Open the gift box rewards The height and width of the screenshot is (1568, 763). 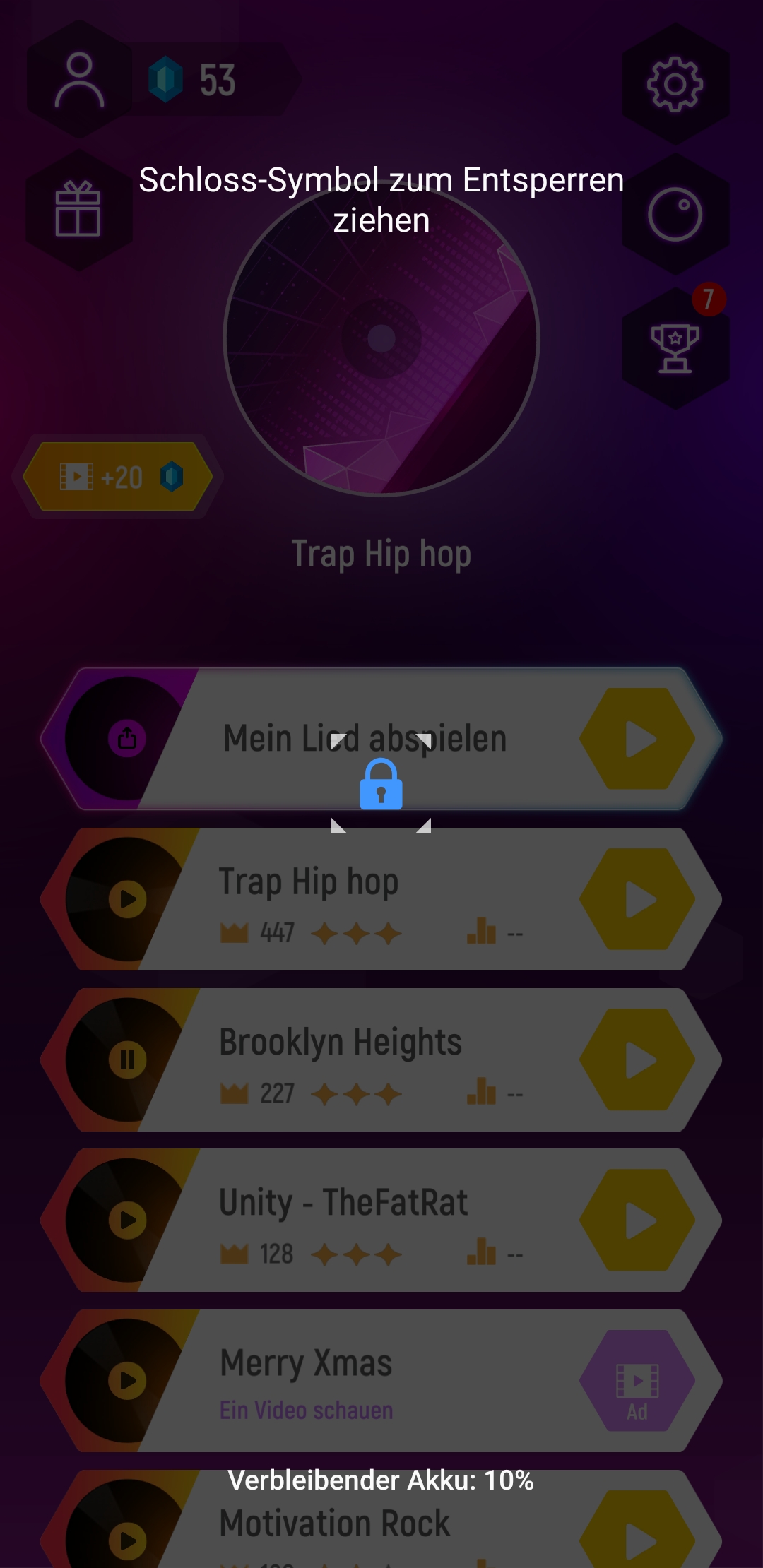coord(78,209)
